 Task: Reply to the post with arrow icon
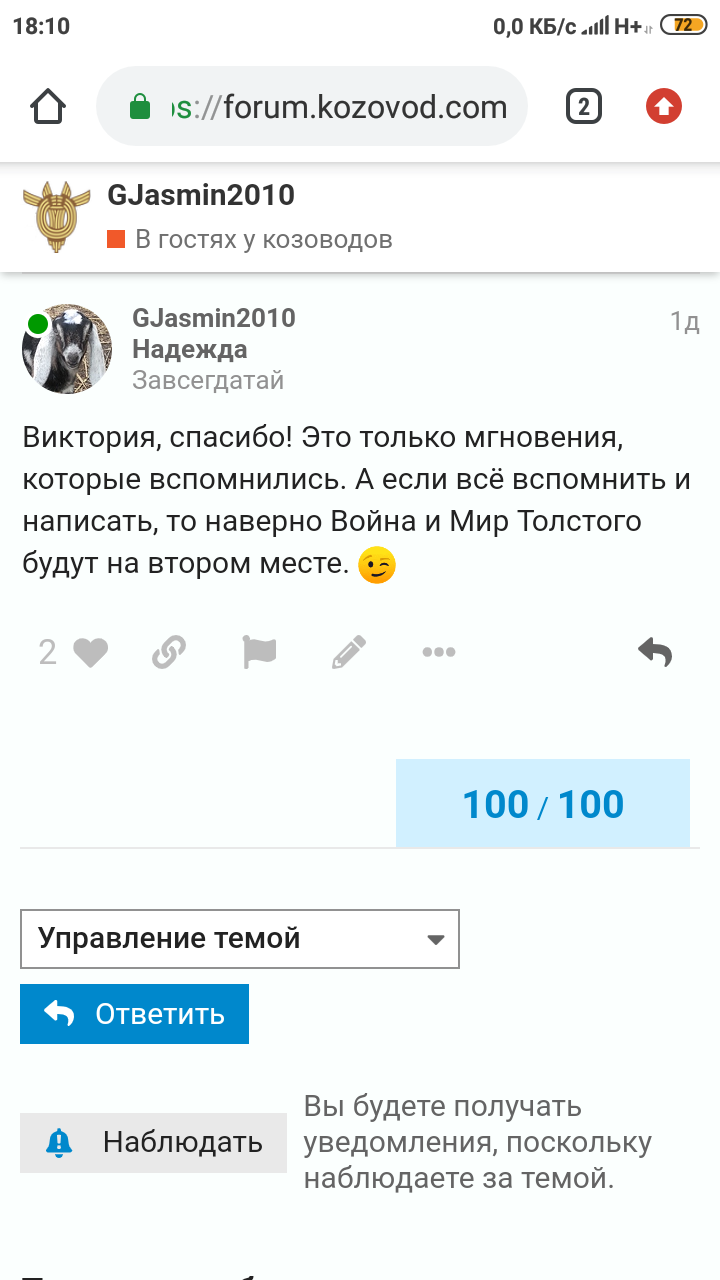655,653
